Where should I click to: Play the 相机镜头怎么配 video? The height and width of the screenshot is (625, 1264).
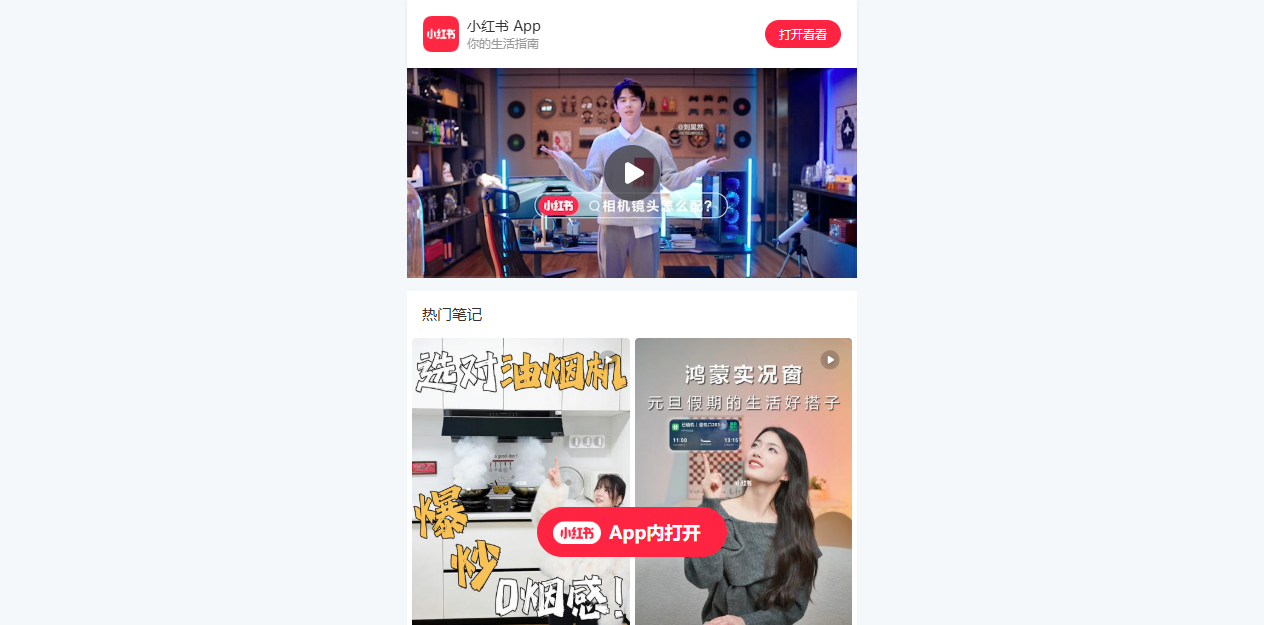631,172
